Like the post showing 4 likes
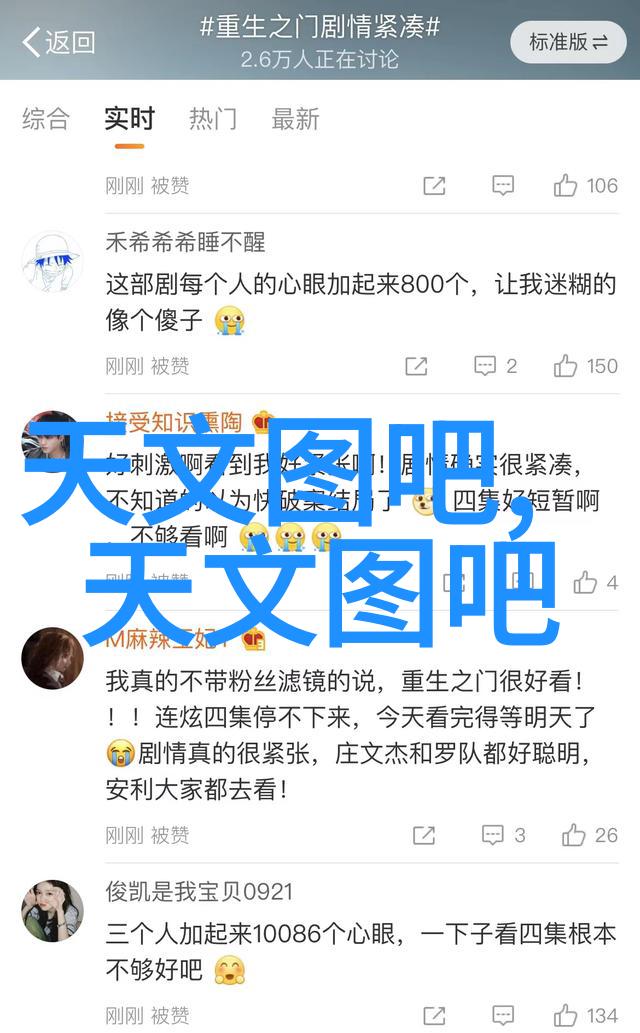 tap(596, 583)
